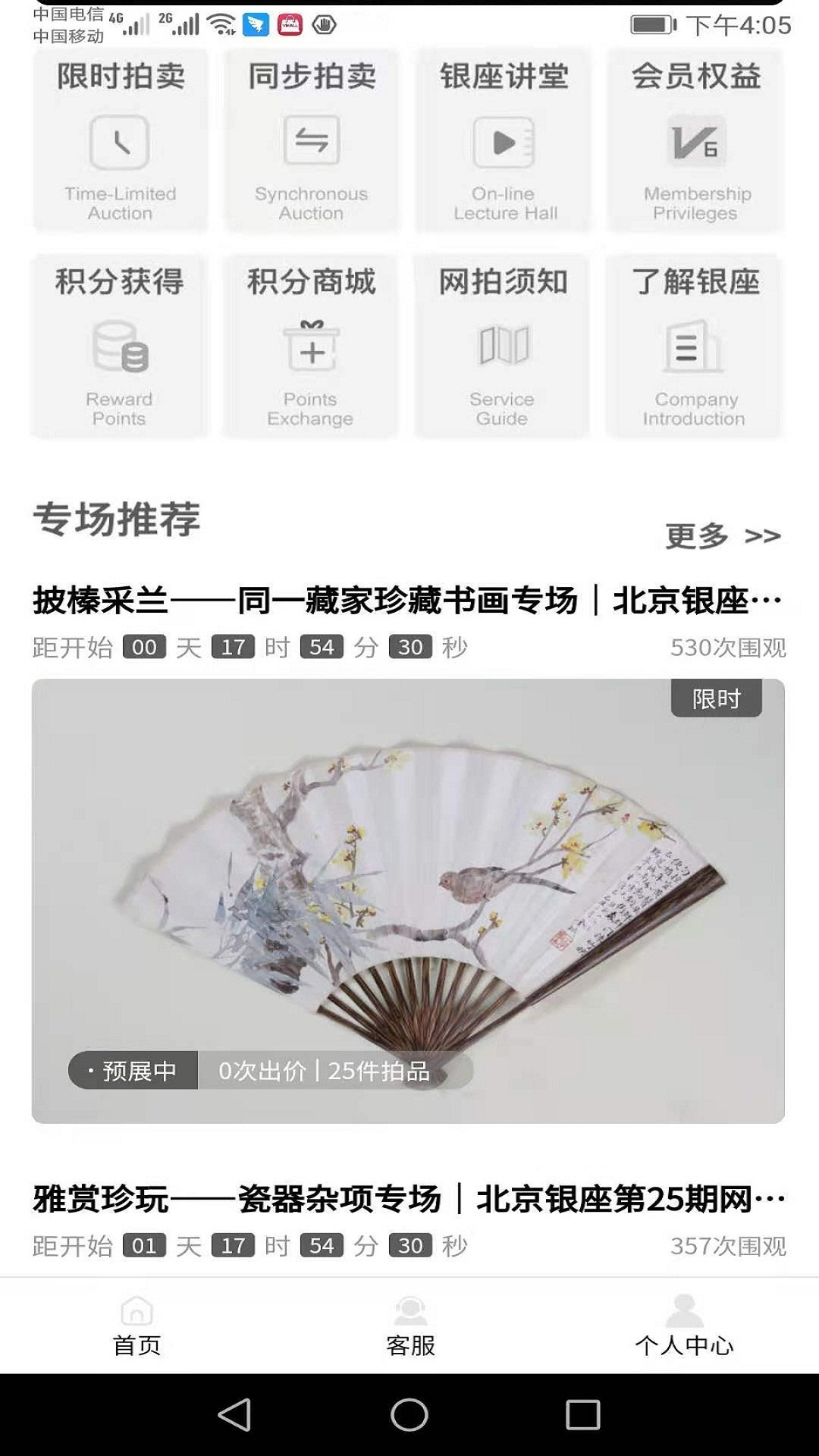Open 了解银座 Company Introduction
819x1456 pixels.
[x=694, y=346]
